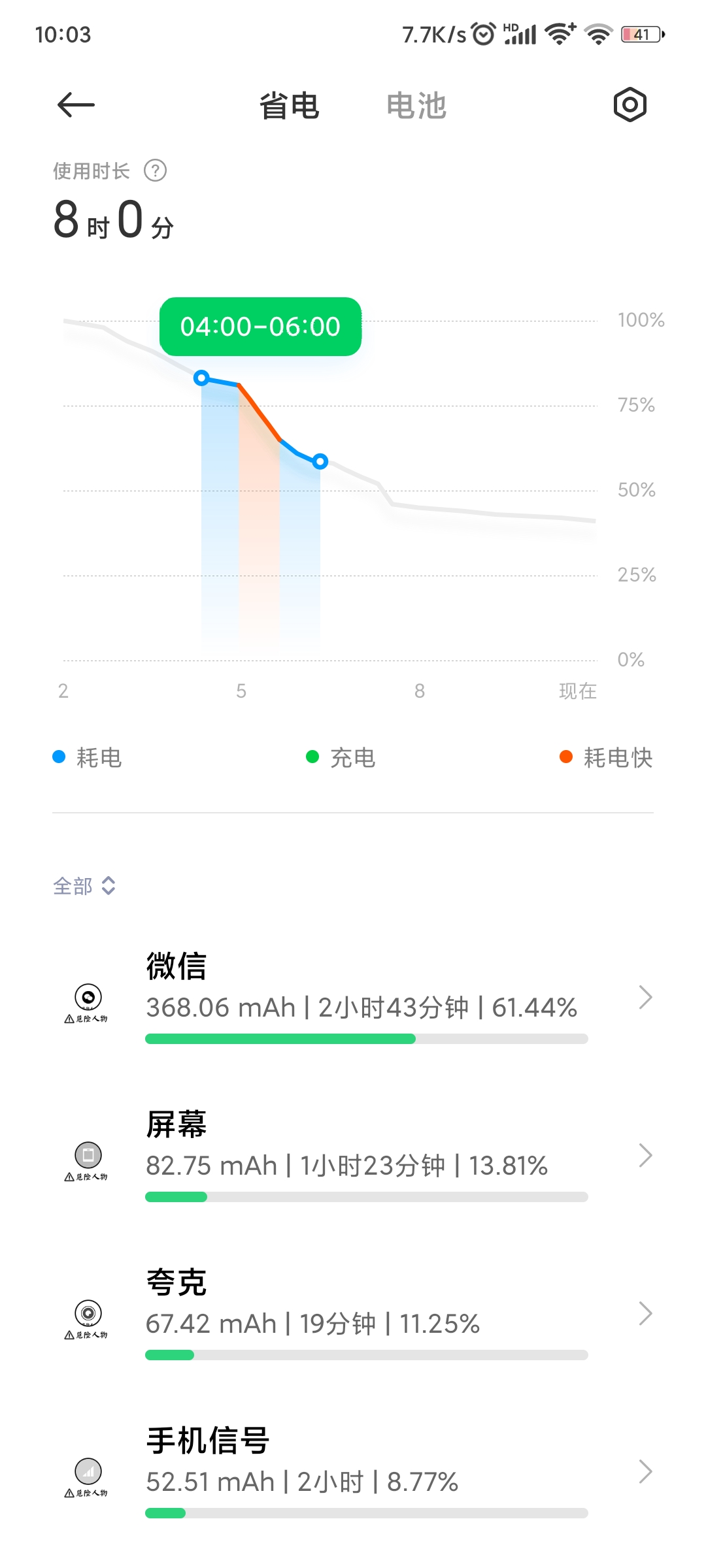Open the 使用时长 help question mark

pyautogui.click(x=156, y=171)
